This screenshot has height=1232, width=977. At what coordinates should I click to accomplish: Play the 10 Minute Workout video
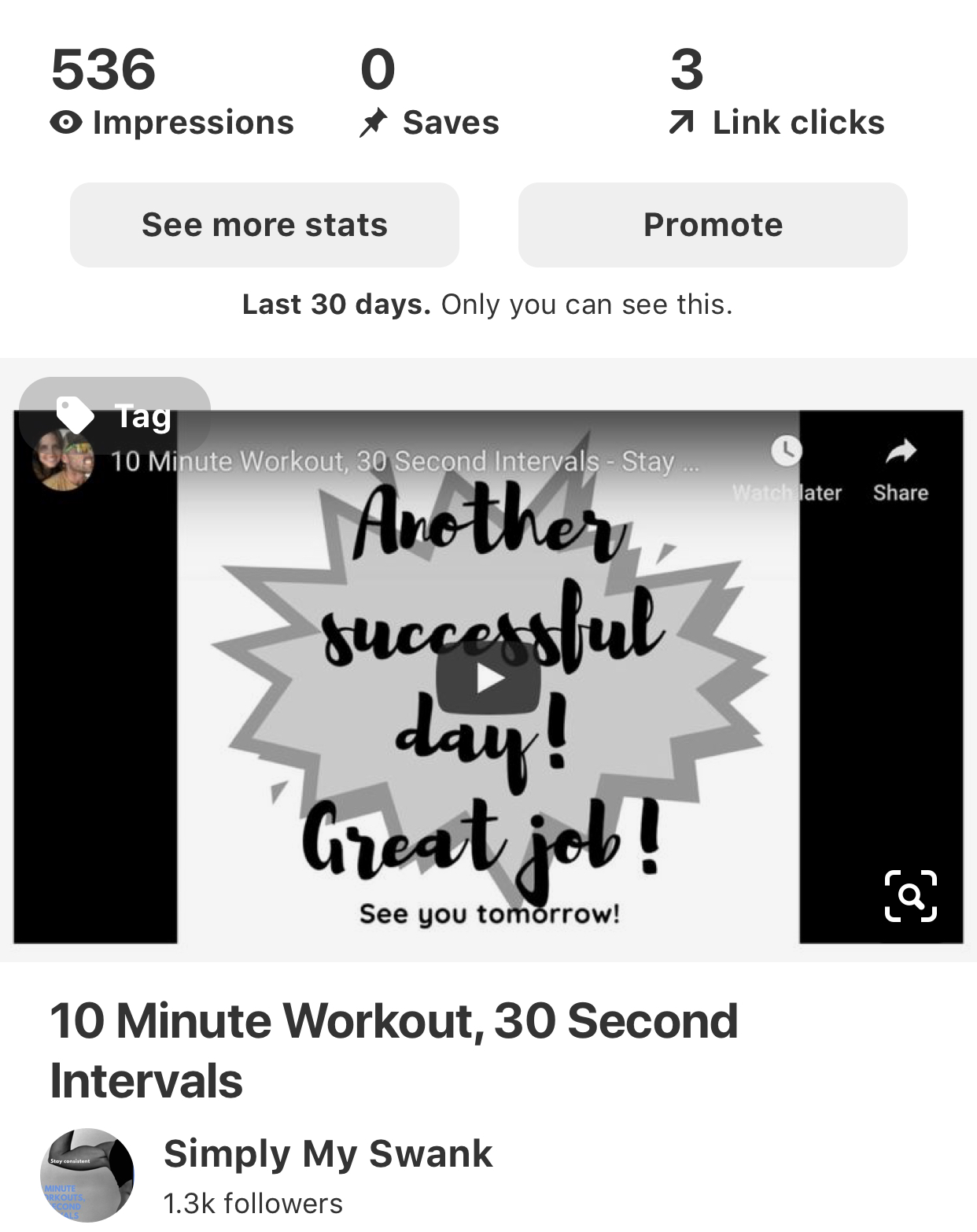(x=489, y=677)
